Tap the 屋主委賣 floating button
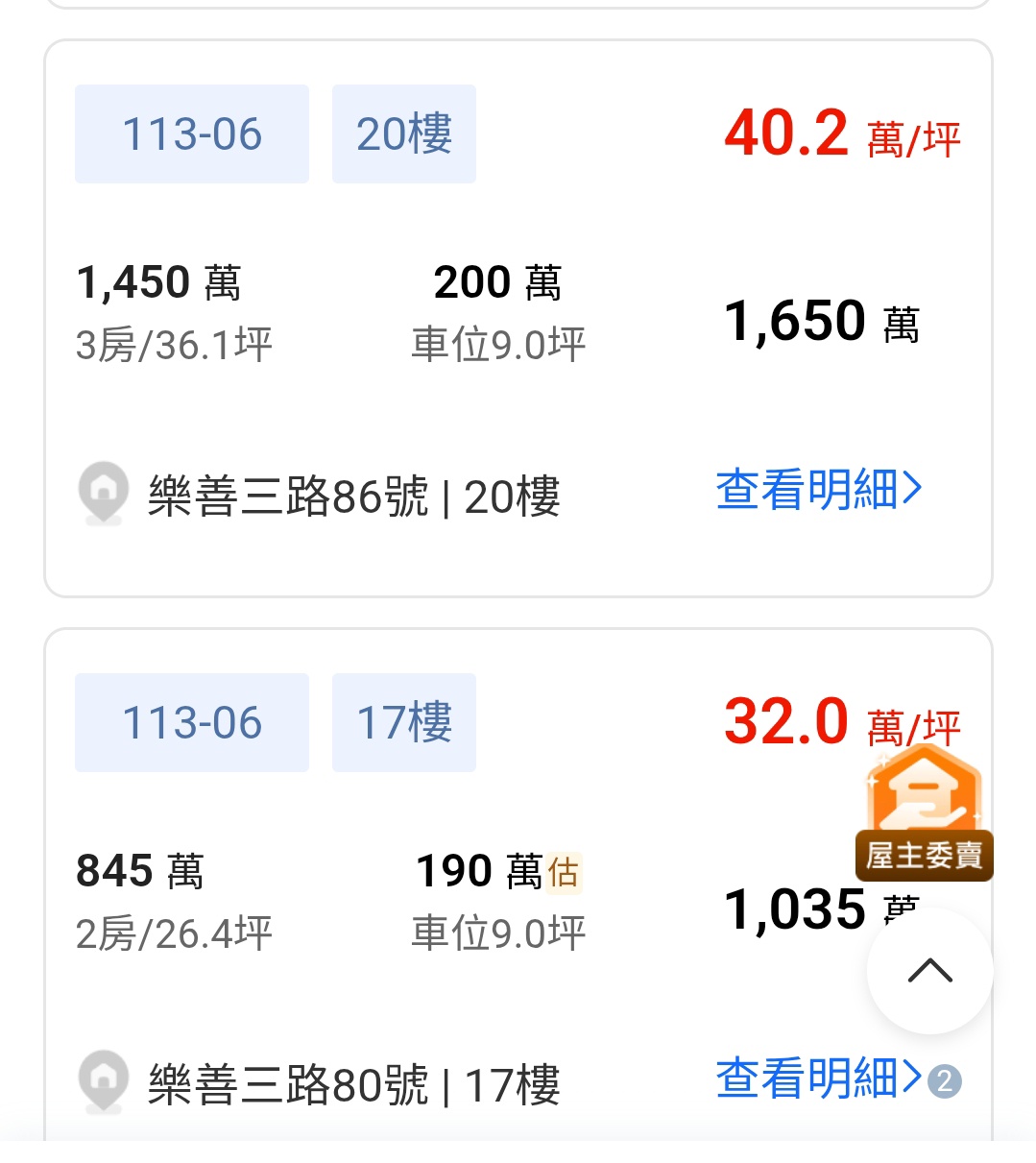1036x1163 pixels. tap(924, 814)
